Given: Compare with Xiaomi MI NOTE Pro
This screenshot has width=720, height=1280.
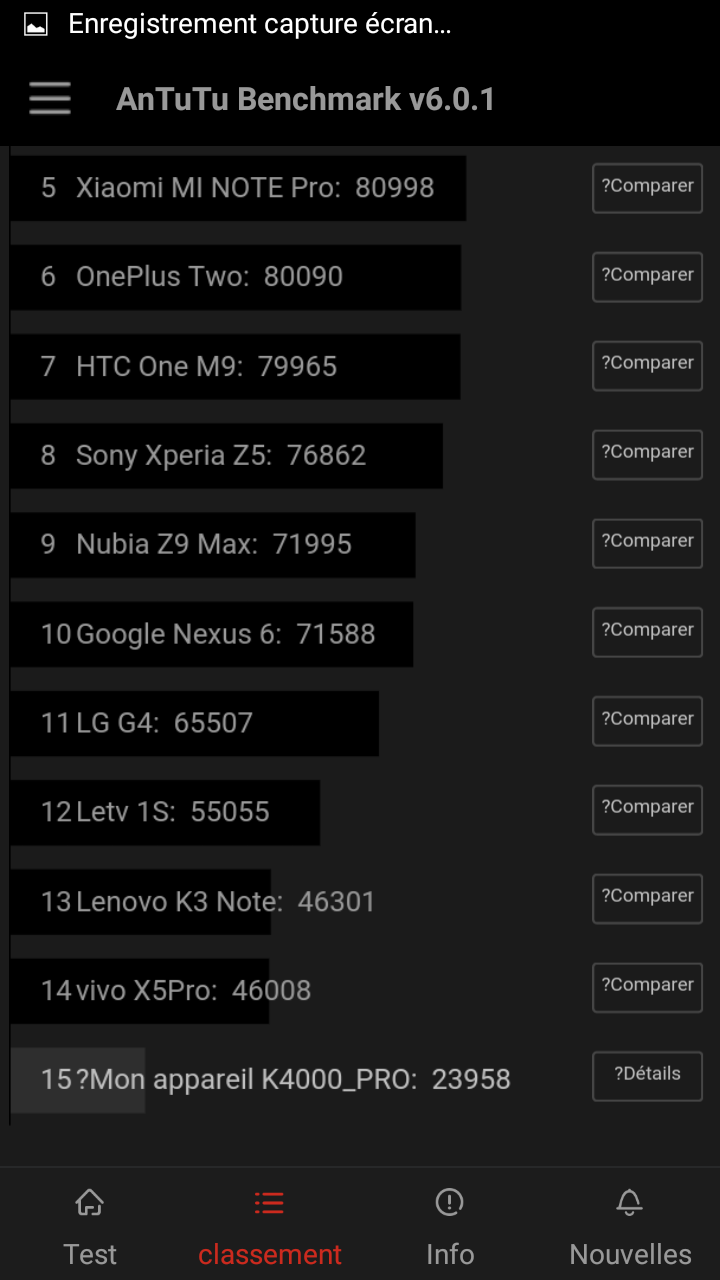Looking at the screenshot, I should [647, 188].
